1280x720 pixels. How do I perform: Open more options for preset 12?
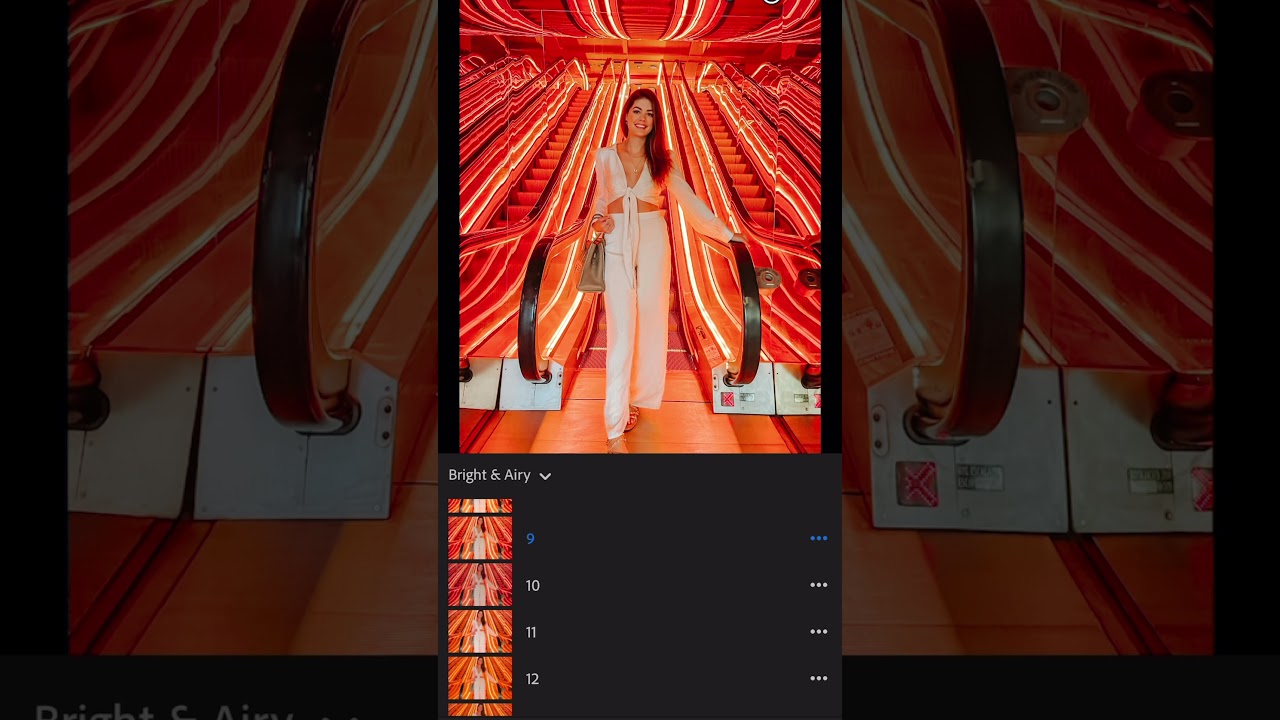tap(818, 678)
